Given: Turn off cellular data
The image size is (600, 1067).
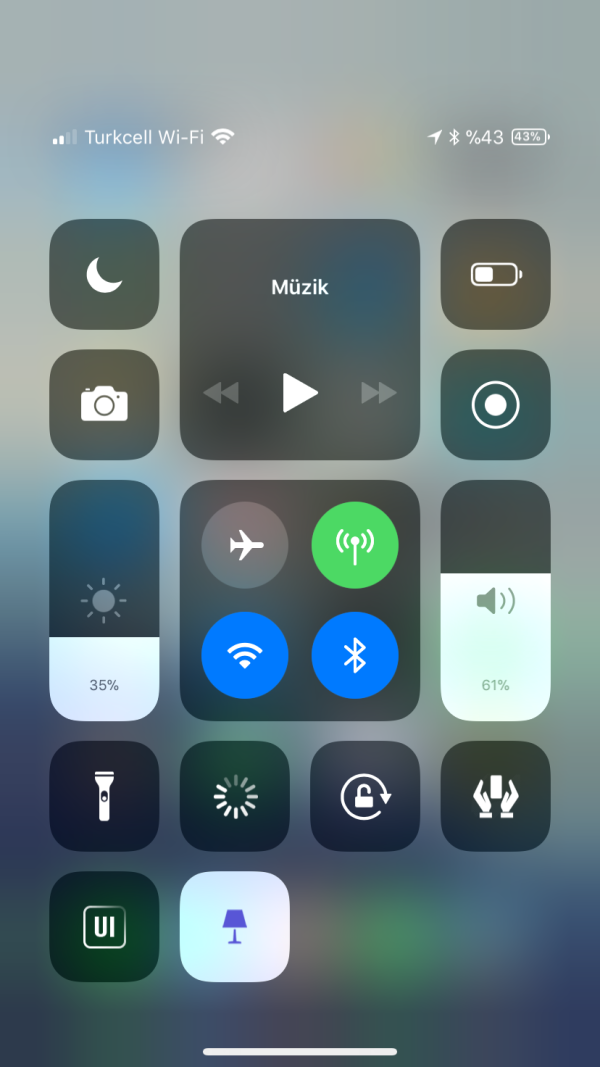Looking at the screenshot, I should [x=355, y=545].
